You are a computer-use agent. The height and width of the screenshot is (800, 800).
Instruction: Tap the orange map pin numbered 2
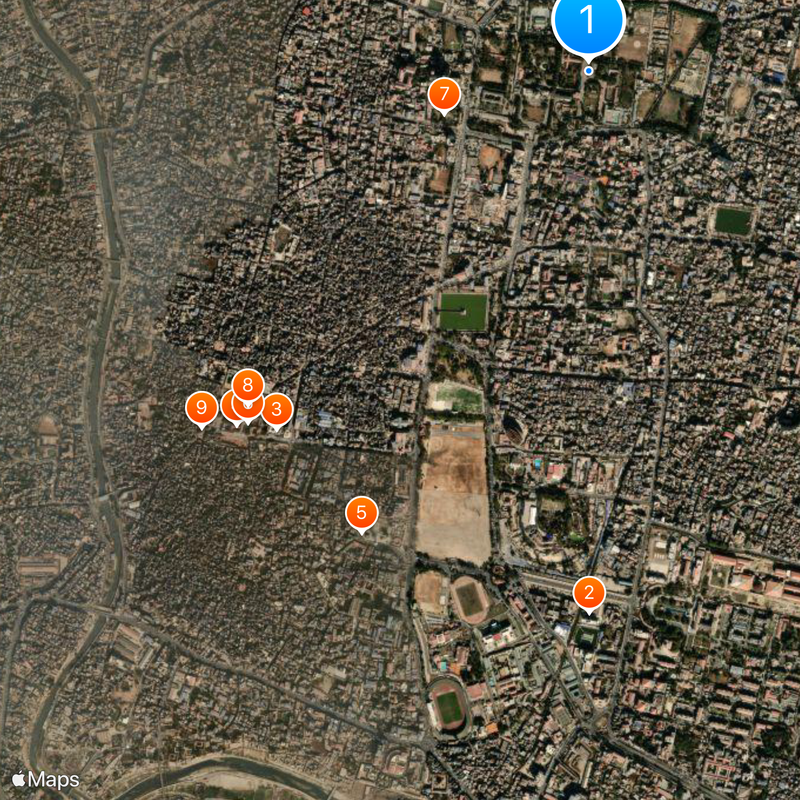pyautogui.click(x=589, y=593)
